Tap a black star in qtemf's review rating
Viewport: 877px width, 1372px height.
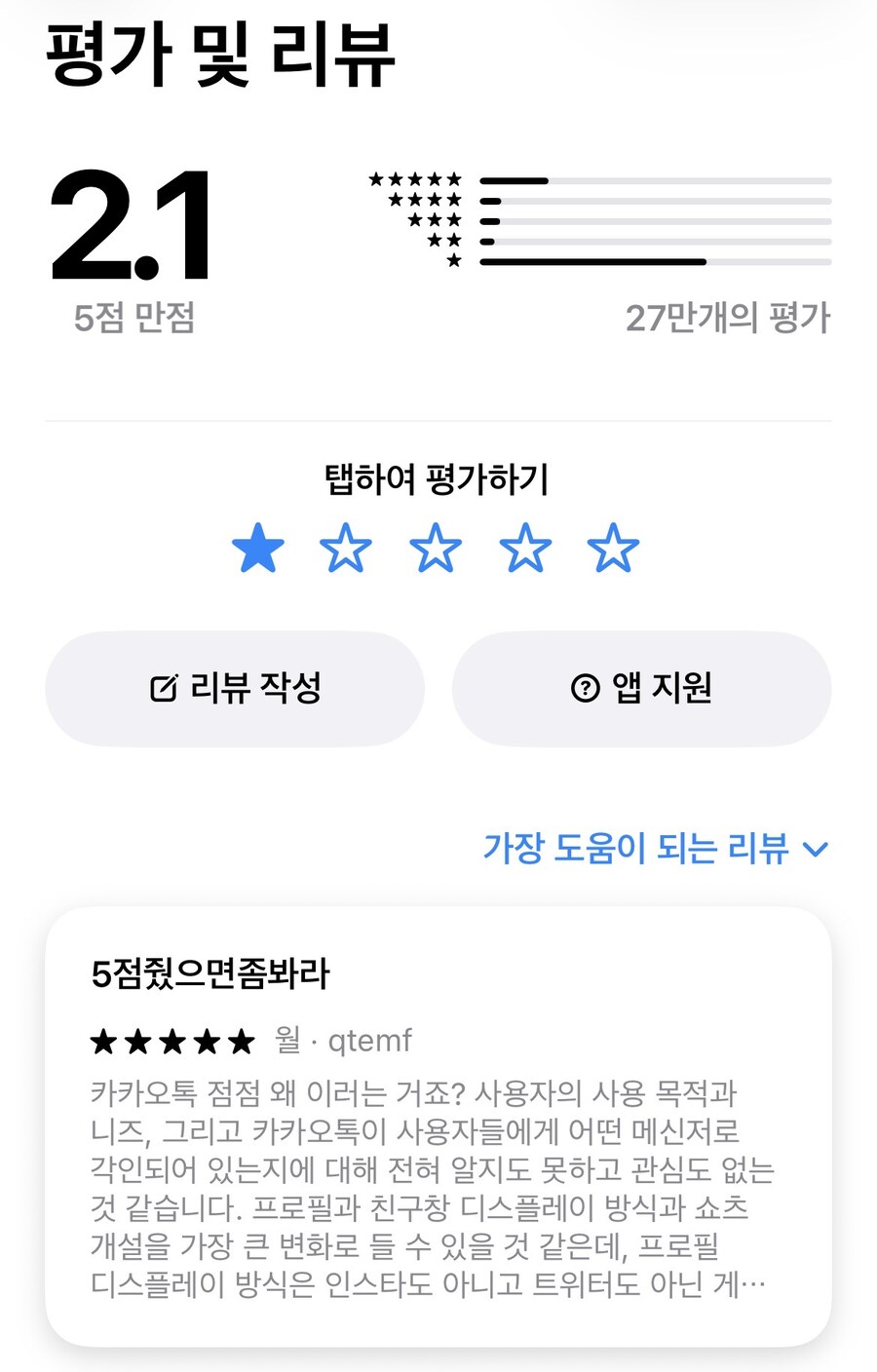point(171,1041)
